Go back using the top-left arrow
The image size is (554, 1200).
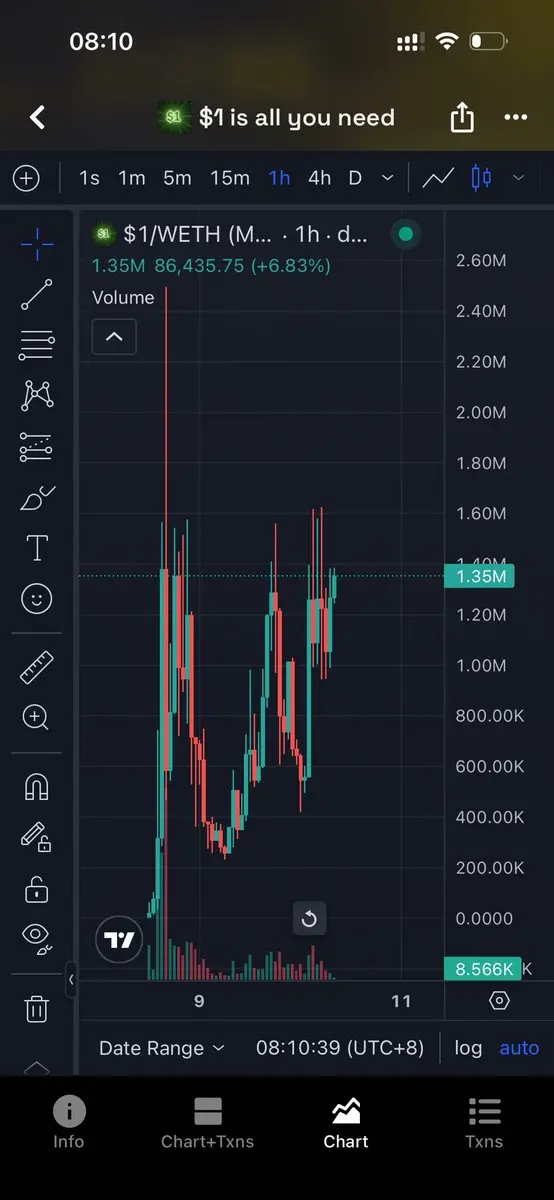pos(37,118)
